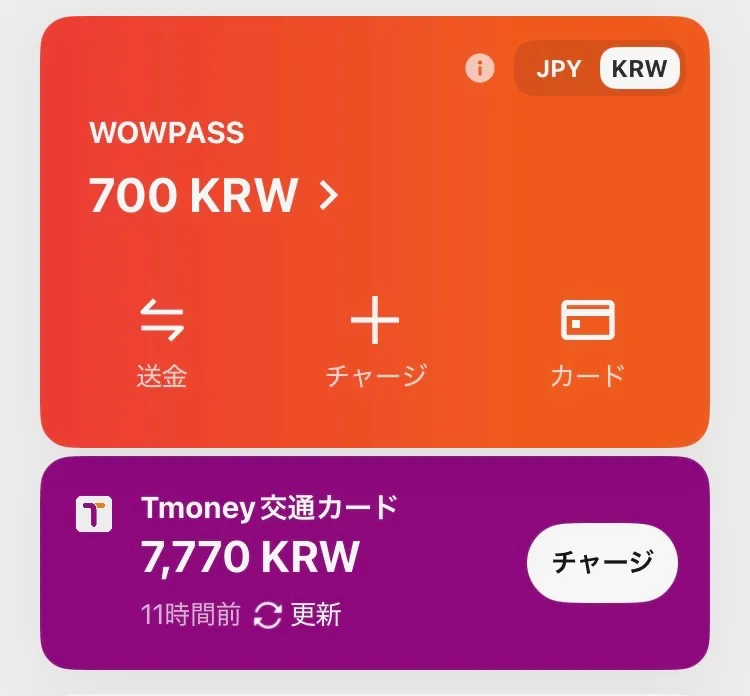Charge the Tmoney交通カード balance
The image size is (750, 696).
[x=602, y=561]
